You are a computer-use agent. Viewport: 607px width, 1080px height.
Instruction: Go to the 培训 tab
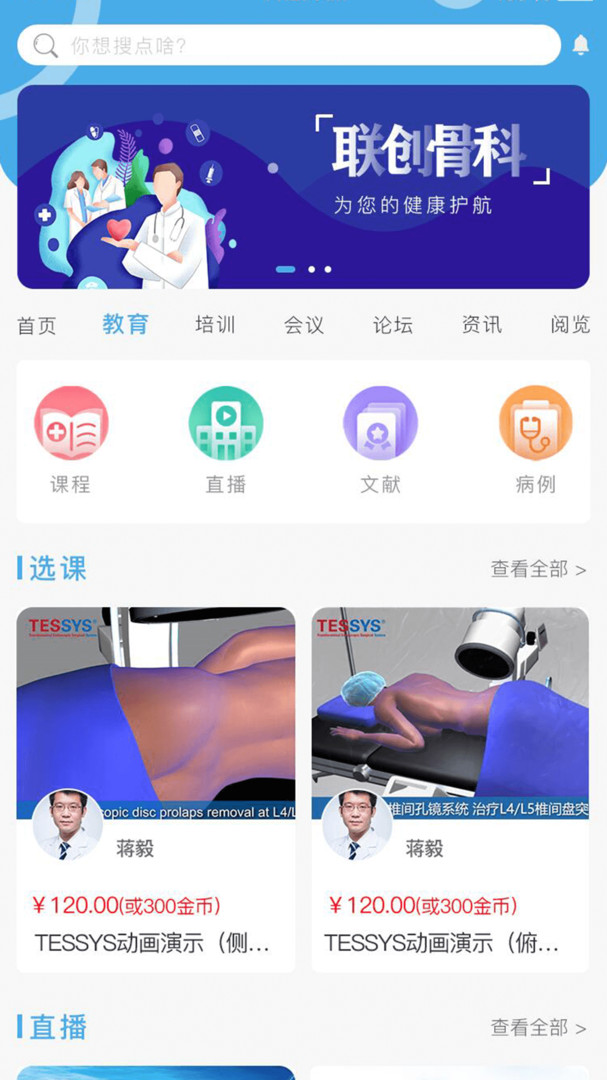point(215,325)
